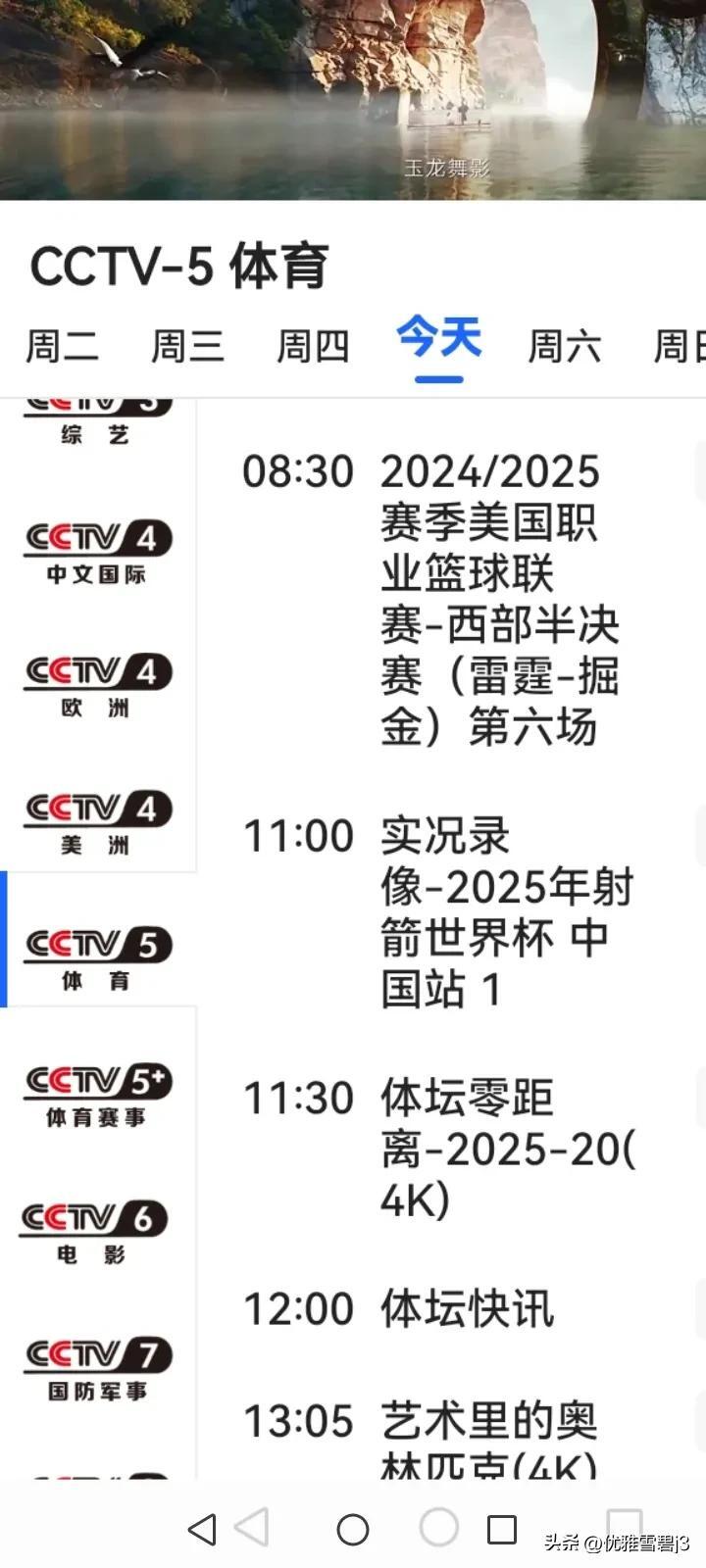
Task: Select the 周二 day tab
Action: click(x=62, y=345)
